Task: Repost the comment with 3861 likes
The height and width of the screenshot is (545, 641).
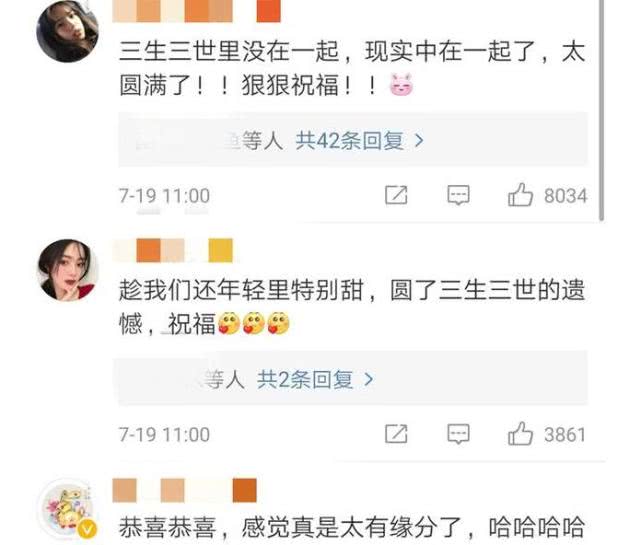Action: (396, 433)
